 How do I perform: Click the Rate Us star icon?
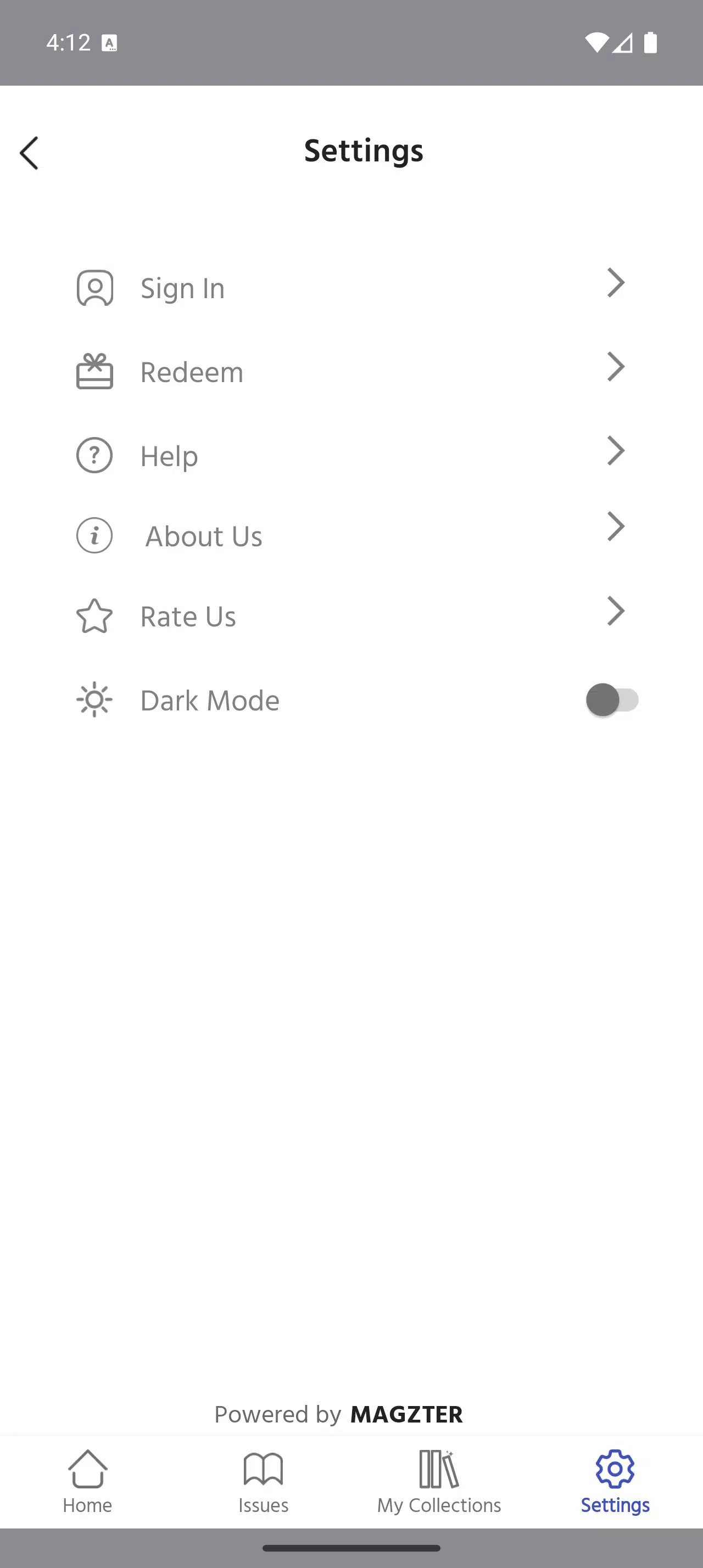pyautogui.click(x=94, y=616)
